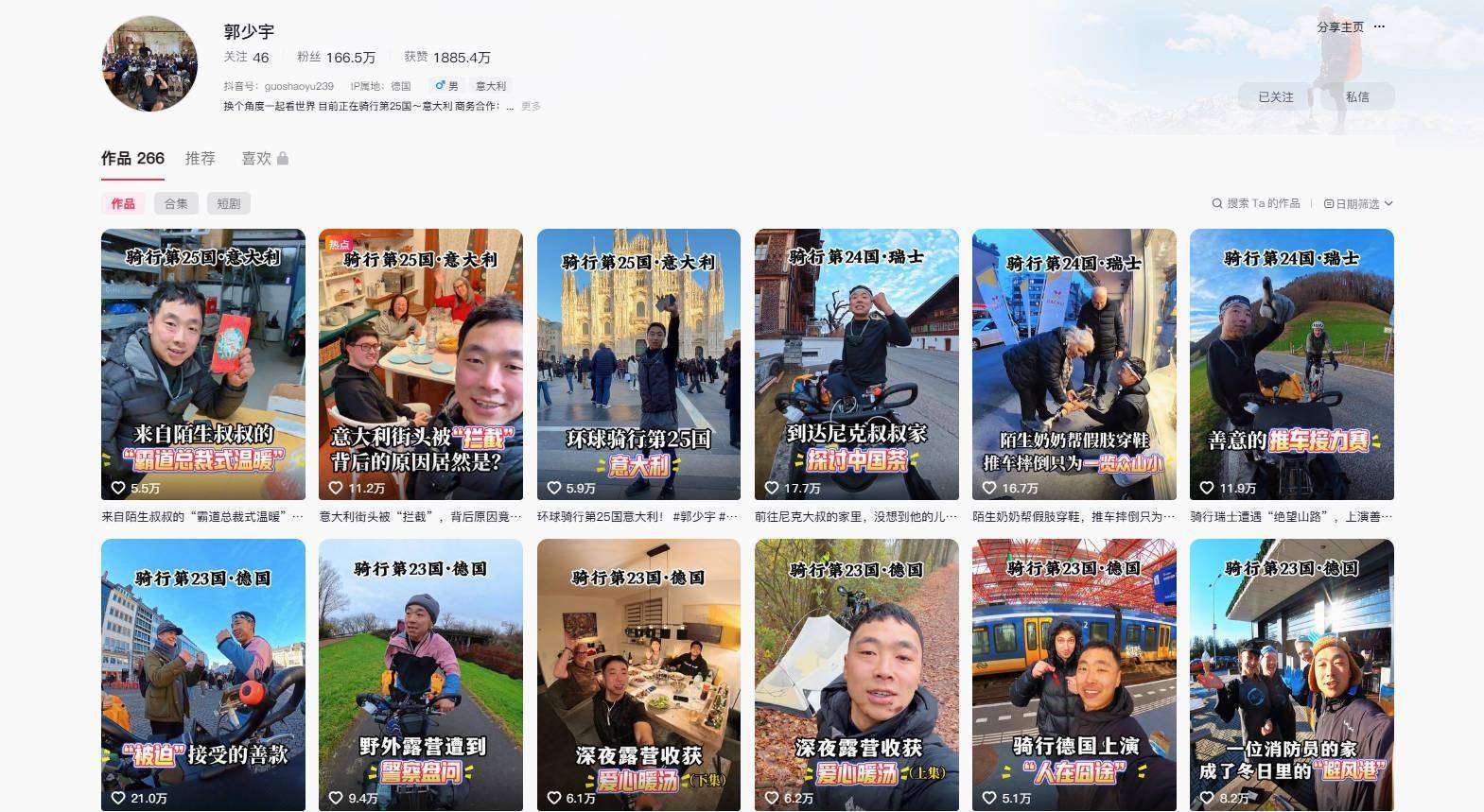Play the 环球骑行第25国意大利 video

[638, 364]
